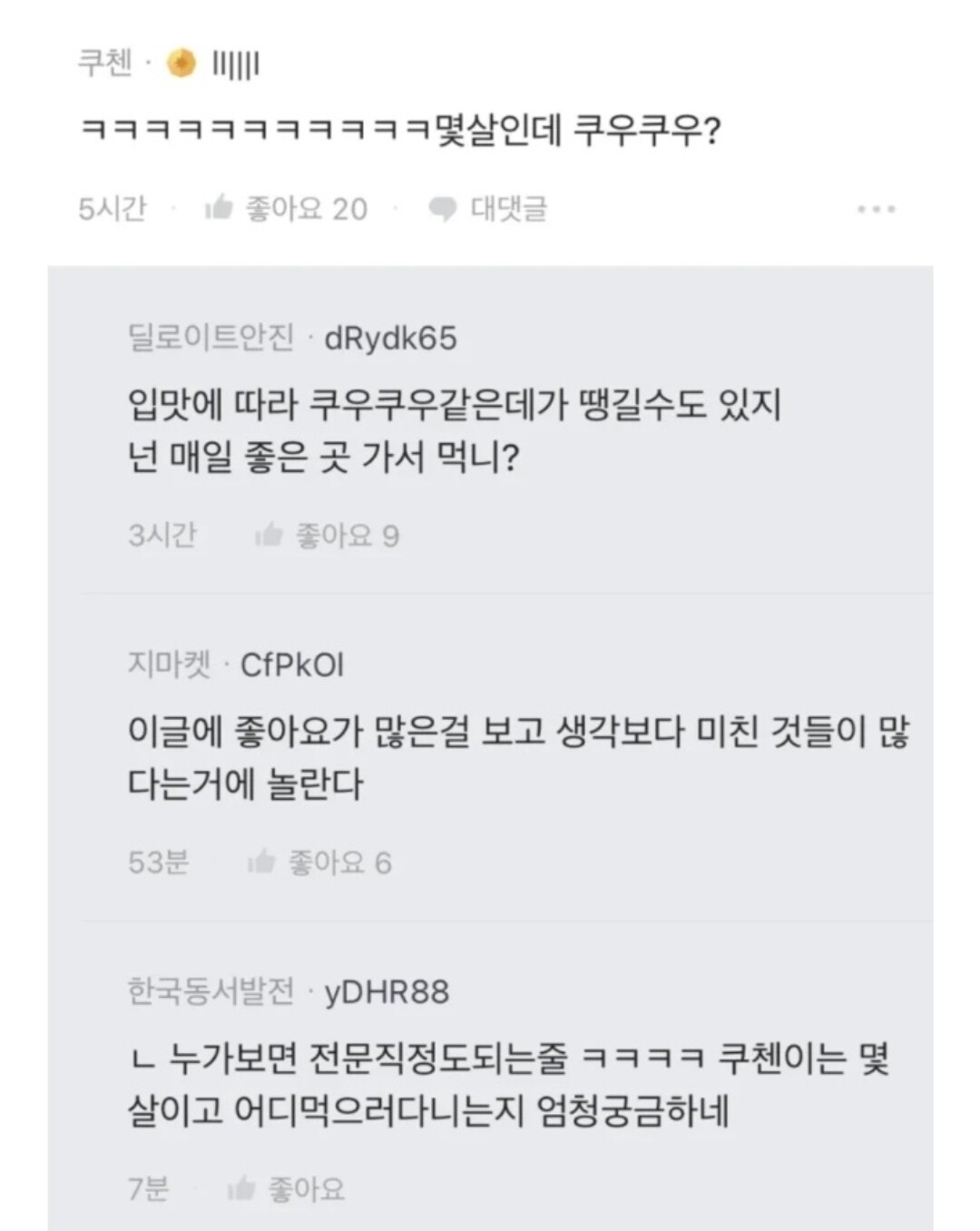Tap the like icon on CfPkOl's comment
Viewport: 980px width, 1231px height.
pyautogui.click(x=263, y=864)
